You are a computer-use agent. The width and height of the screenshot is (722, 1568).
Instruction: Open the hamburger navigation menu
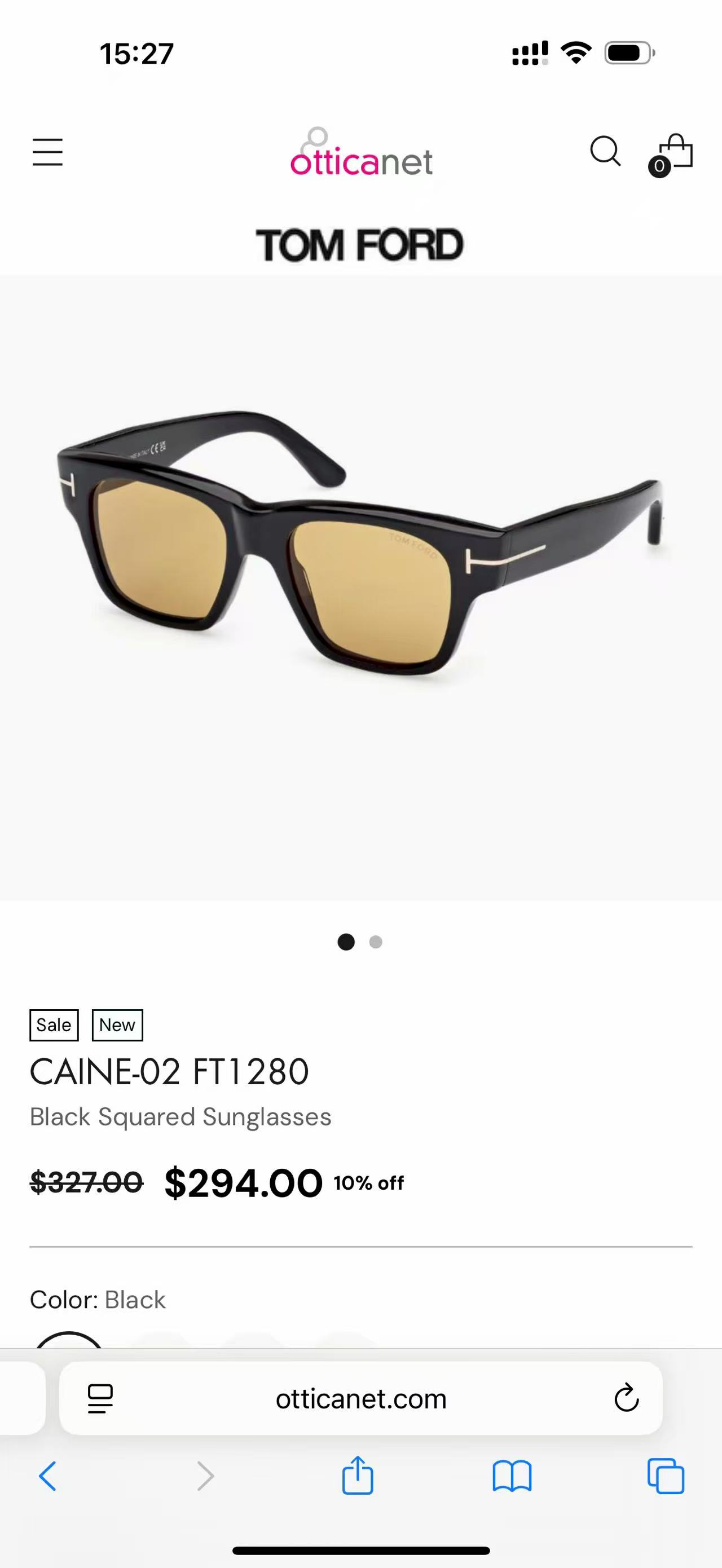point(48,153)
